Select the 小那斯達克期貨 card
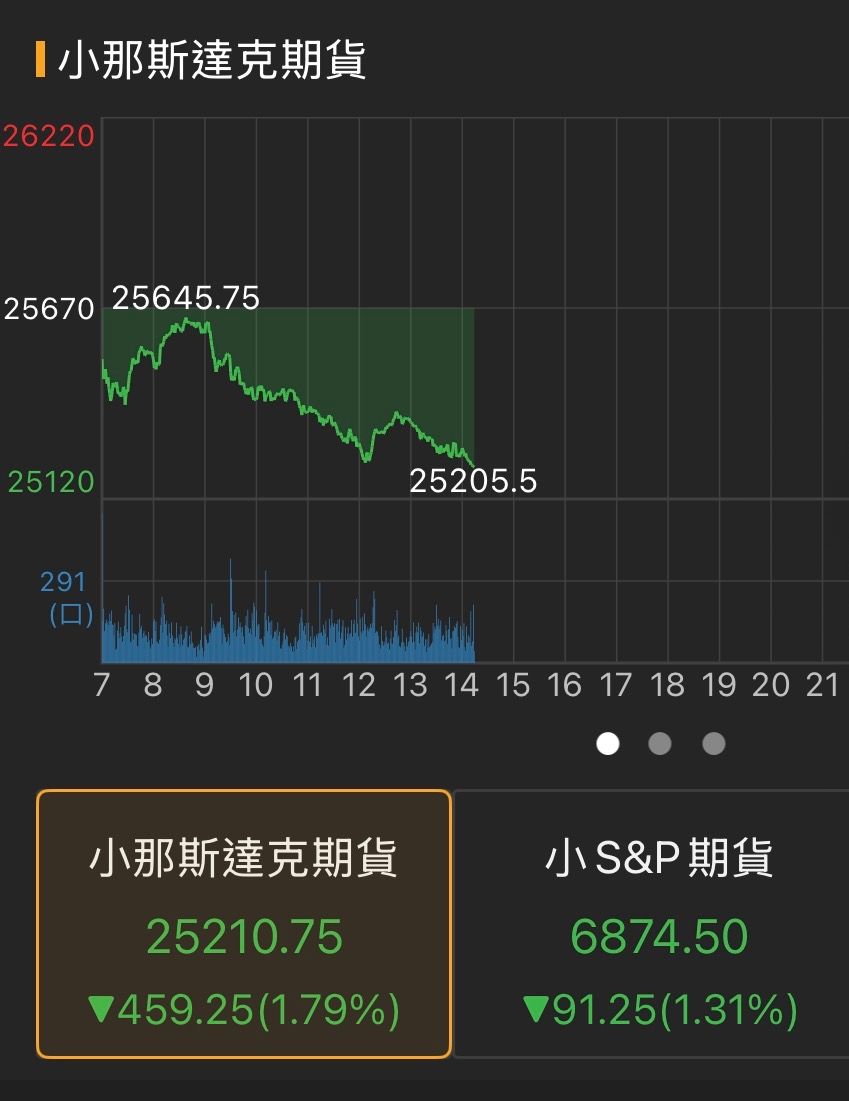This screenshot has height=1101, width=849. click(x=244, y=923)
